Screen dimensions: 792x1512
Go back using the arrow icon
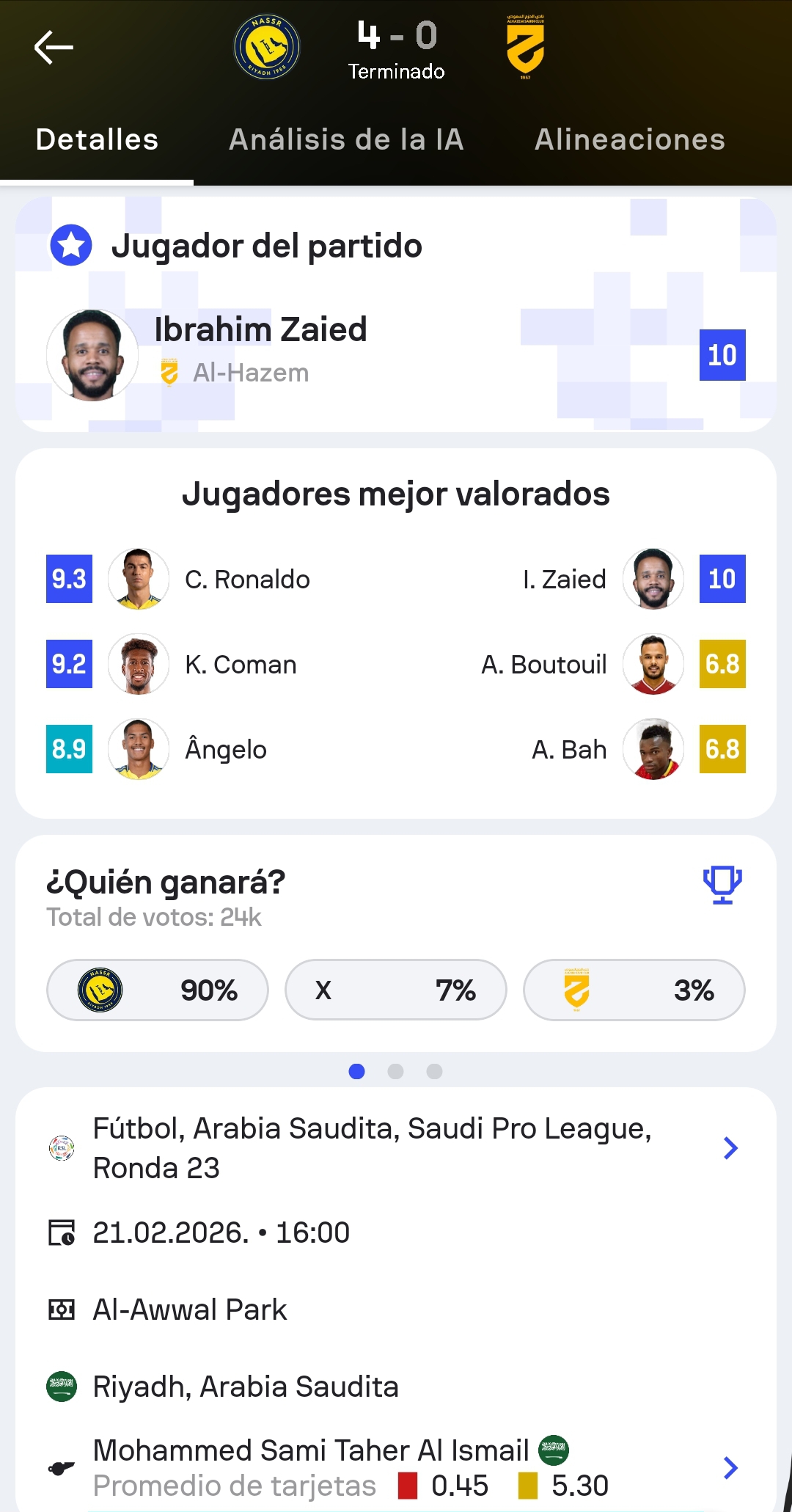[54, 48]
